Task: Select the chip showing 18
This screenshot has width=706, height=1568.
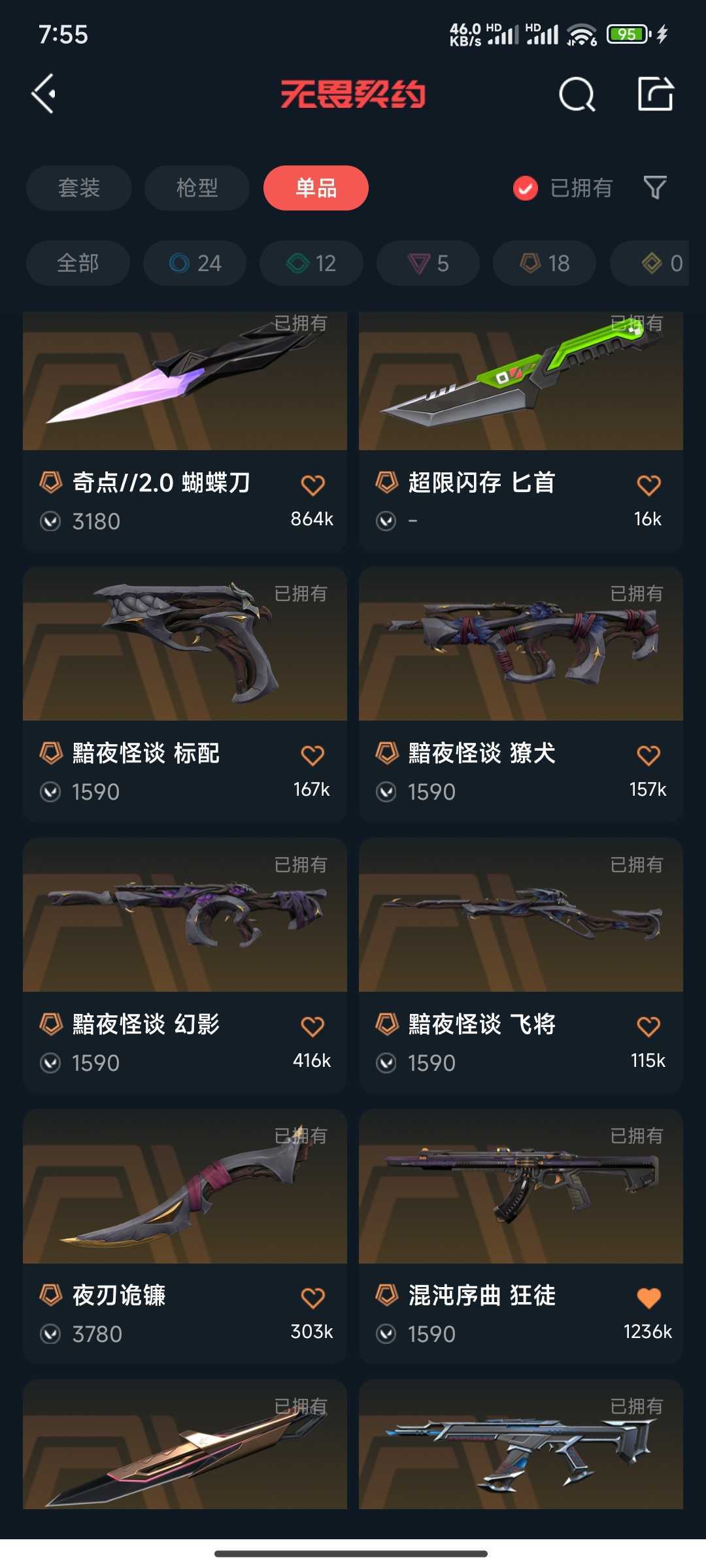Action: click(545, 263)
